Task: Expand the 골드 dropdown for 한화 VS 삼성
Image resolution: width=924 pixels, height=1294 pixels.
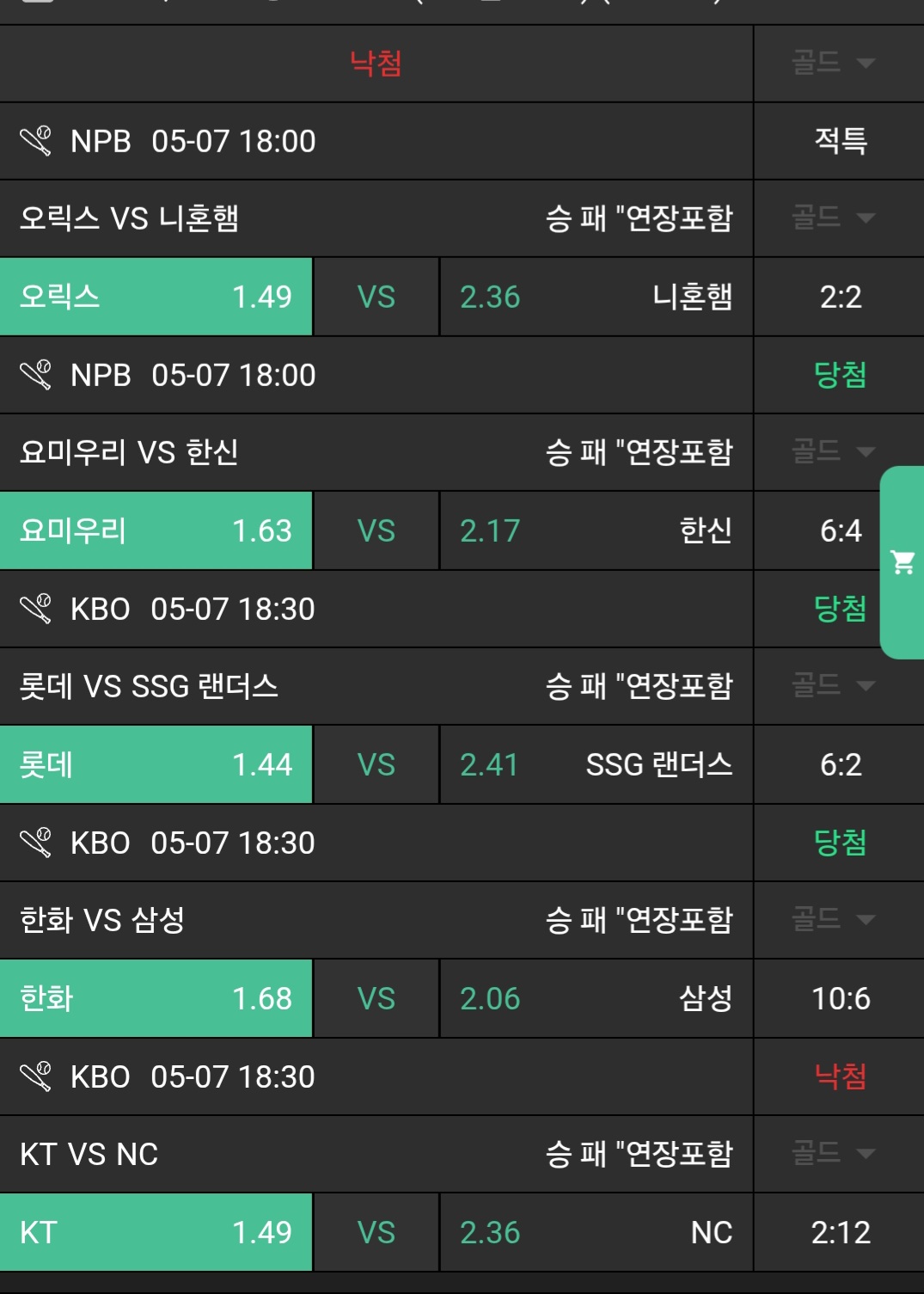Action: [833, 919]
